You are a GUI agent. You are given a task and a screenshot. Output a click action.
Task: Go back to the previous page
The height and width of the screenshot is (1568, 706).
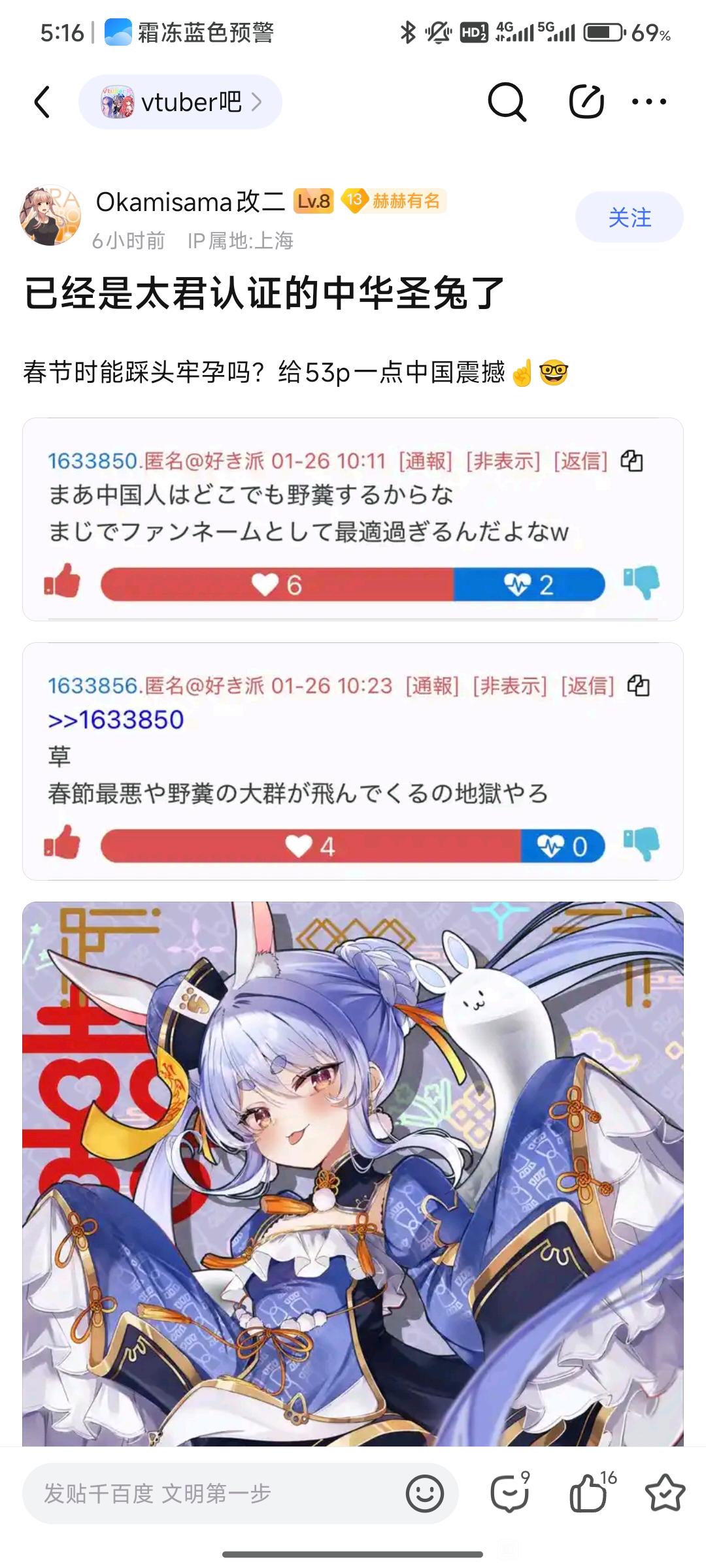[x=42, y=102]
